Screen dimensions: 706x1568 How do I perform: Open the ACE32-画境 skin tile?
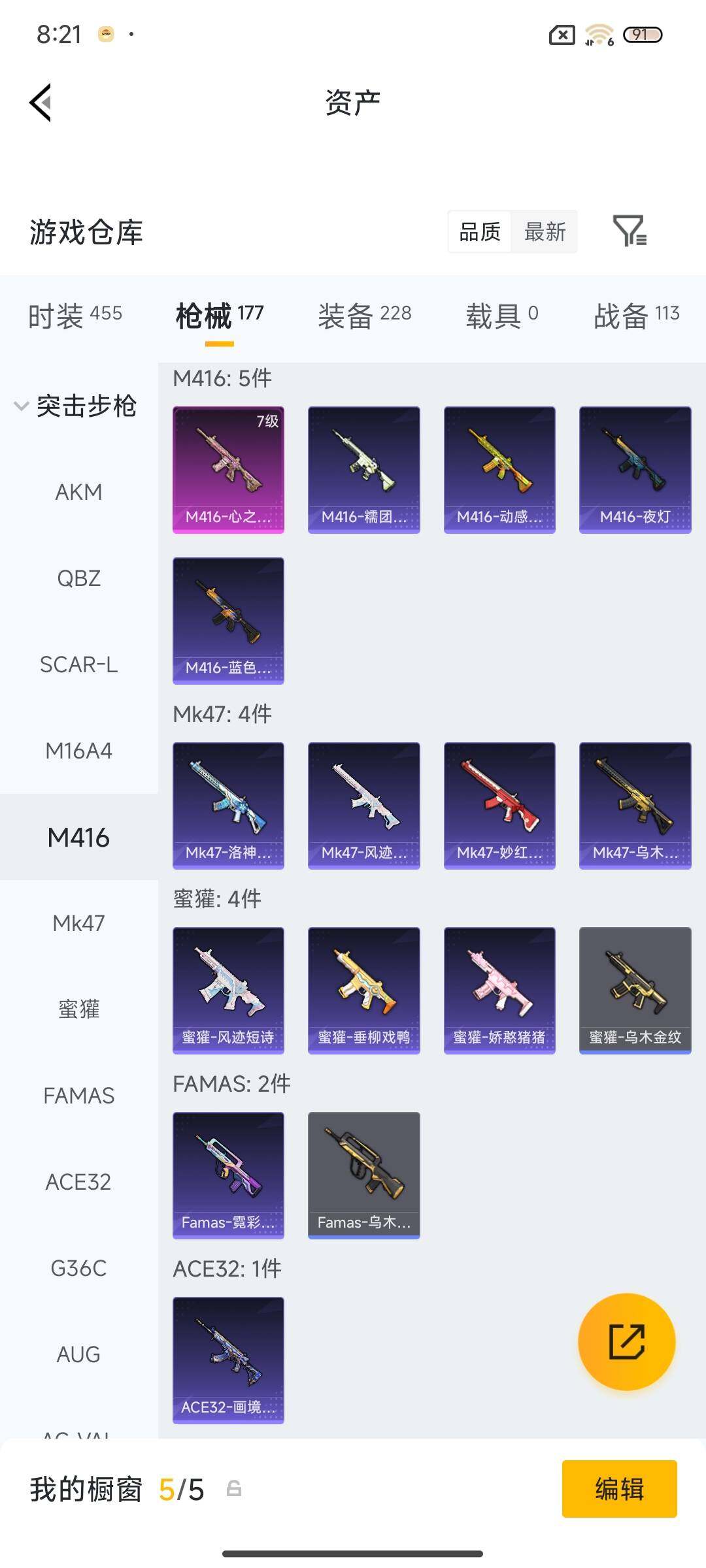tap(228, 1360)
